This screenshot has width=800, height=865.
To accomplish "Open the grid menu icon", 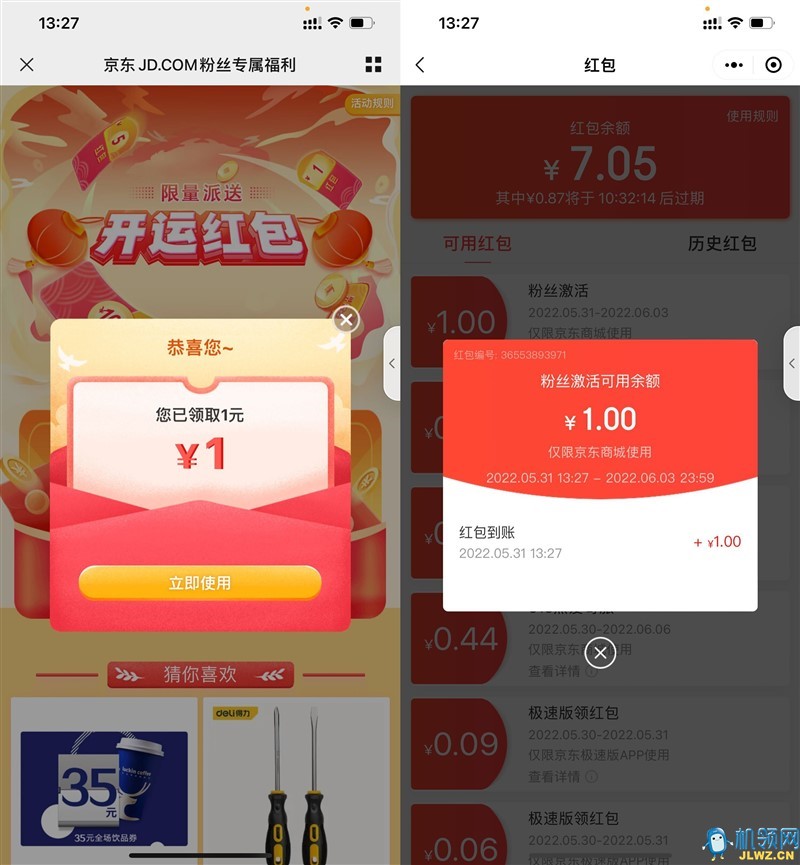I will (373, 65).
